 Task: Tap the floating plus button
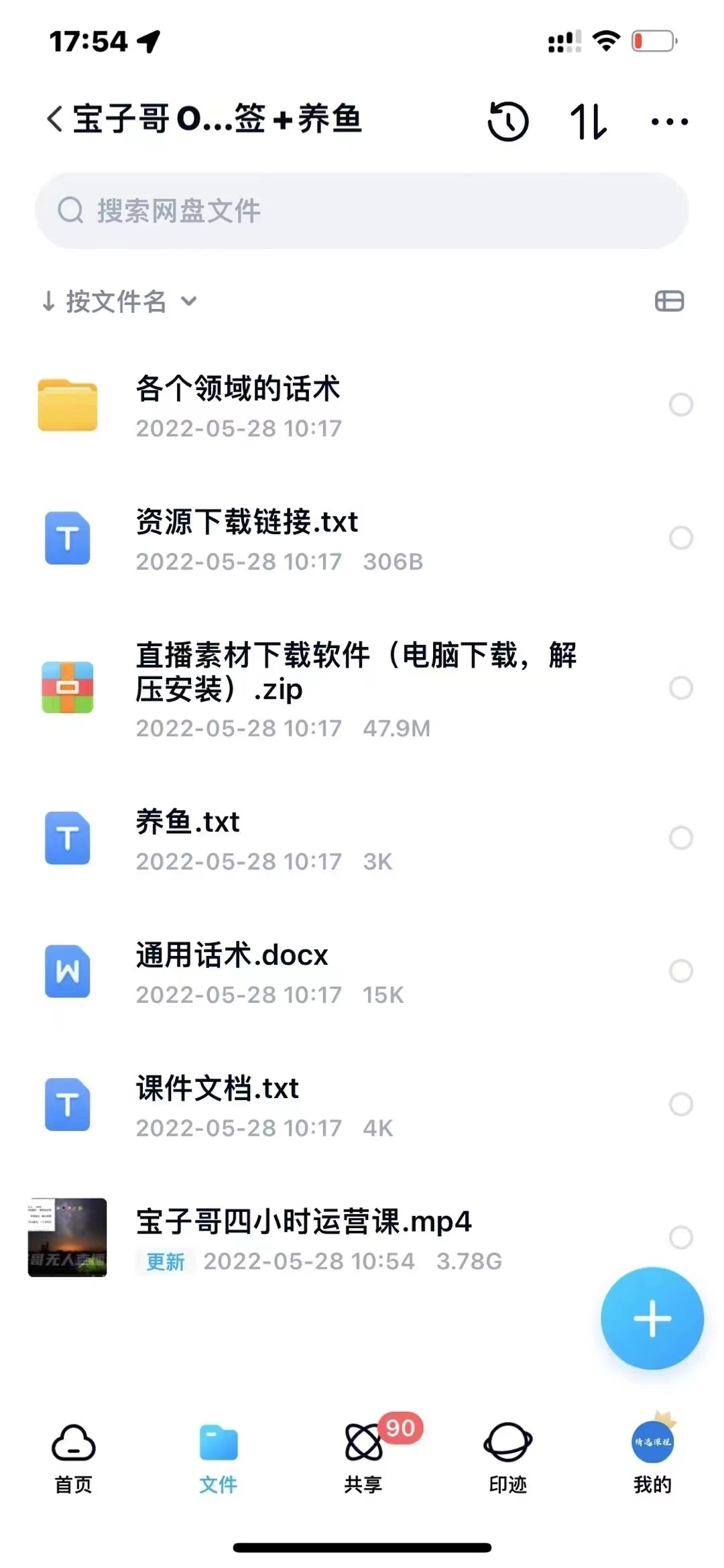652,1317
